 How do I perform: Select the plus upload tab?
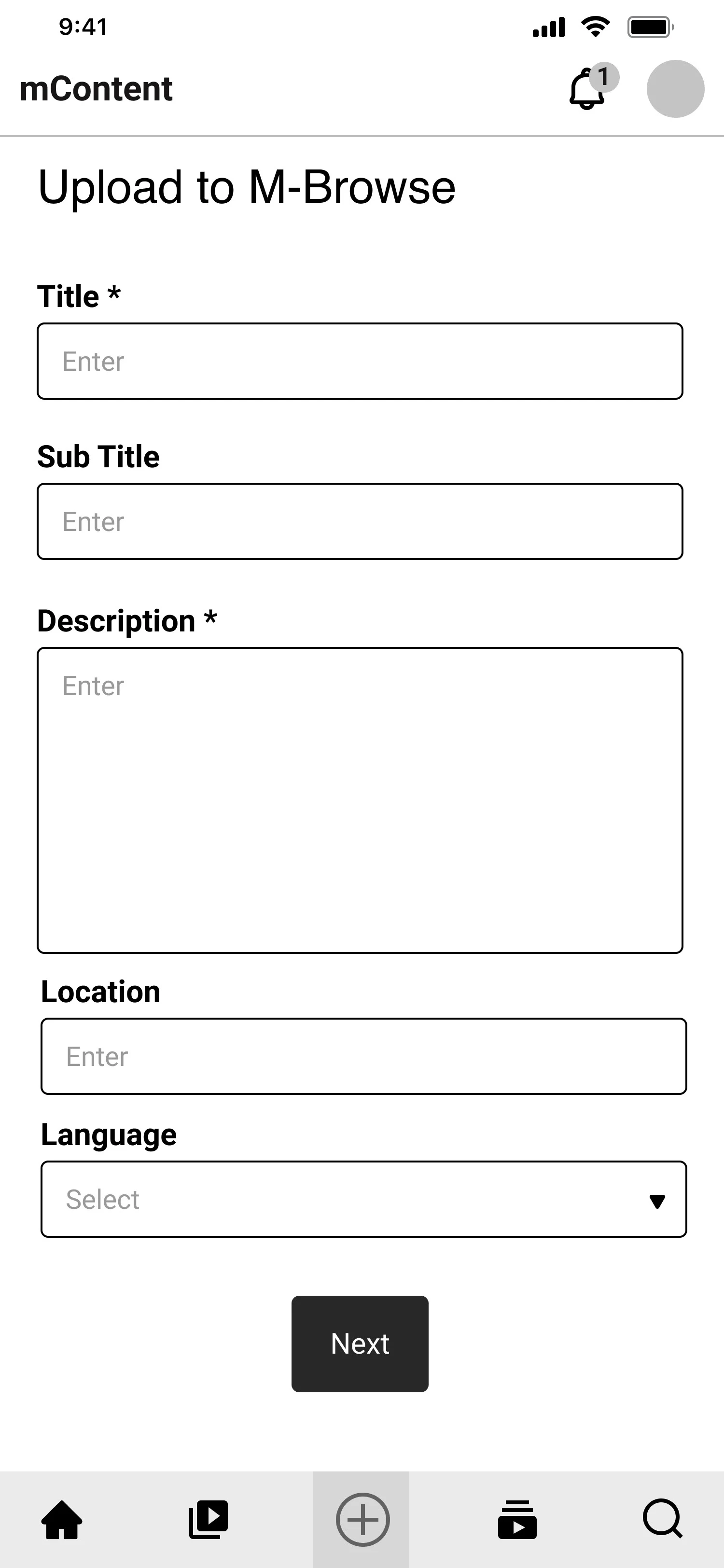(x=362, y=1519)
